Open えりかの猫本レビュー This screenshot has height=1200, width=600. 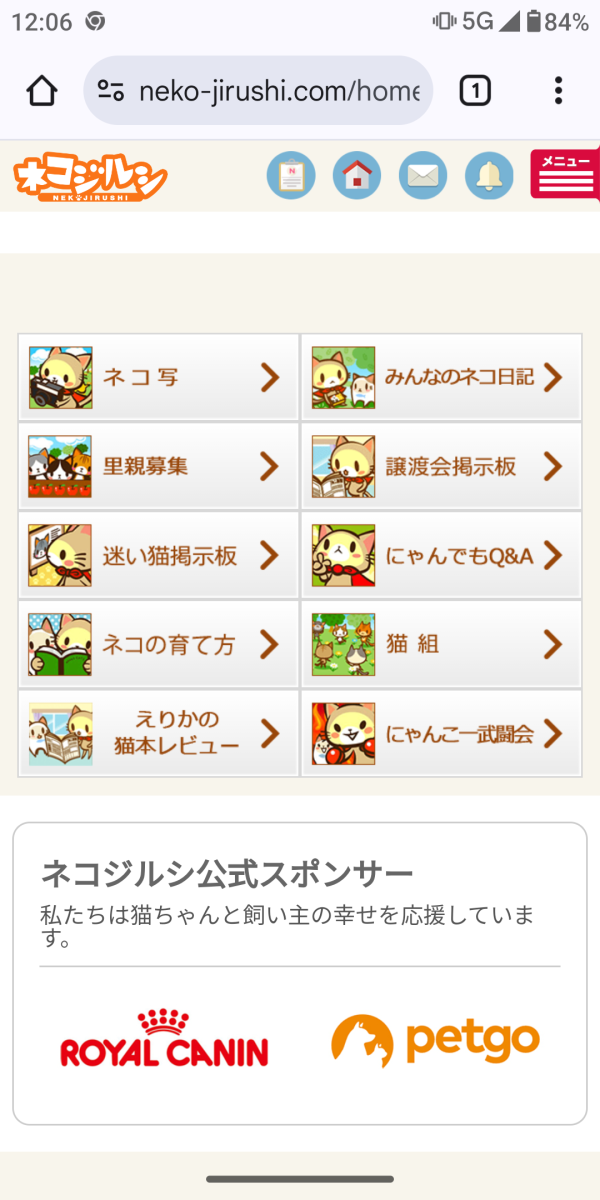pos(158,733)
